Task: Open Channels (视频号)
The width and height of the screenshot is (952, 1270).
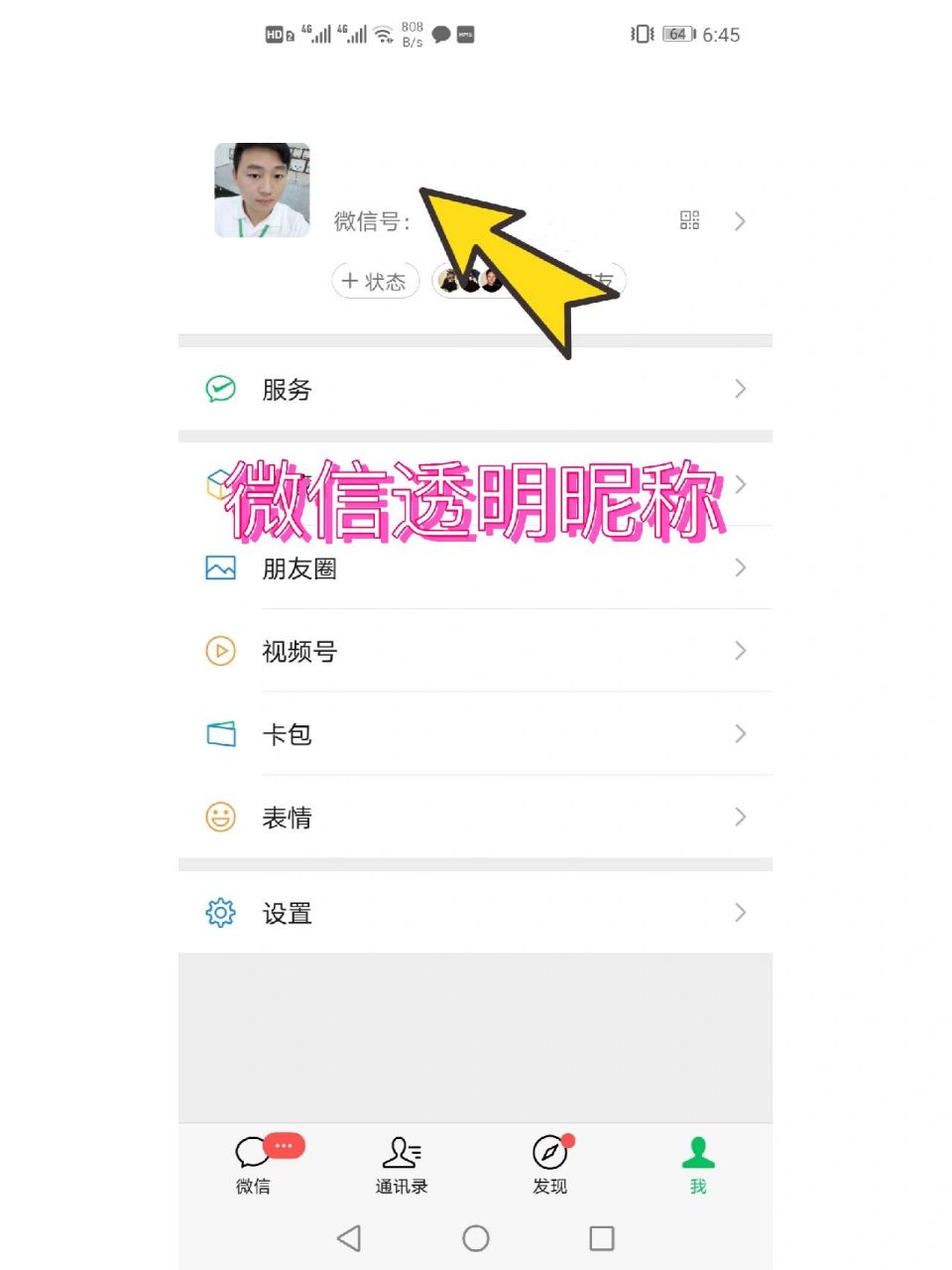Action: [298, 651]
